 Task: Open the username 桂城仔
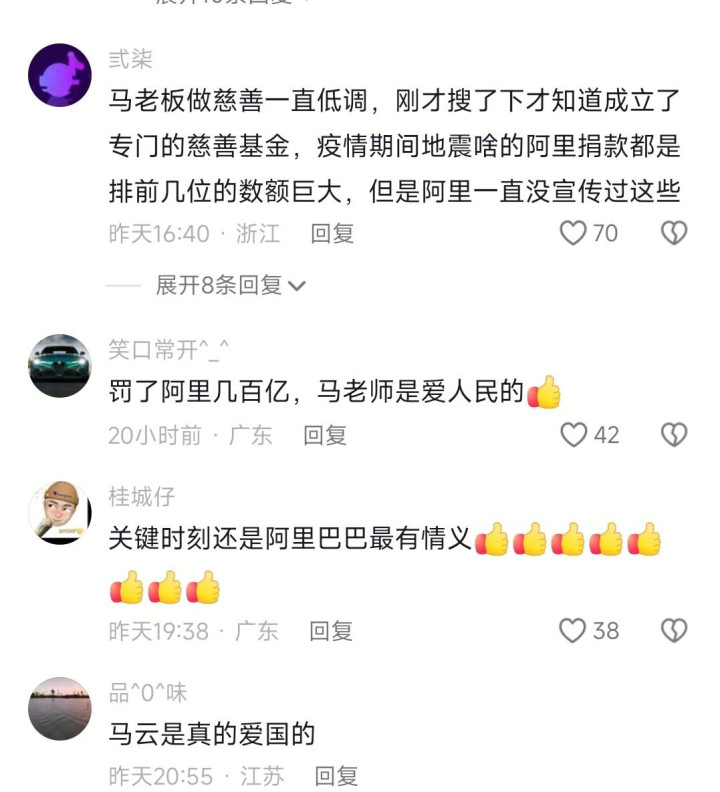coord(141,496)
